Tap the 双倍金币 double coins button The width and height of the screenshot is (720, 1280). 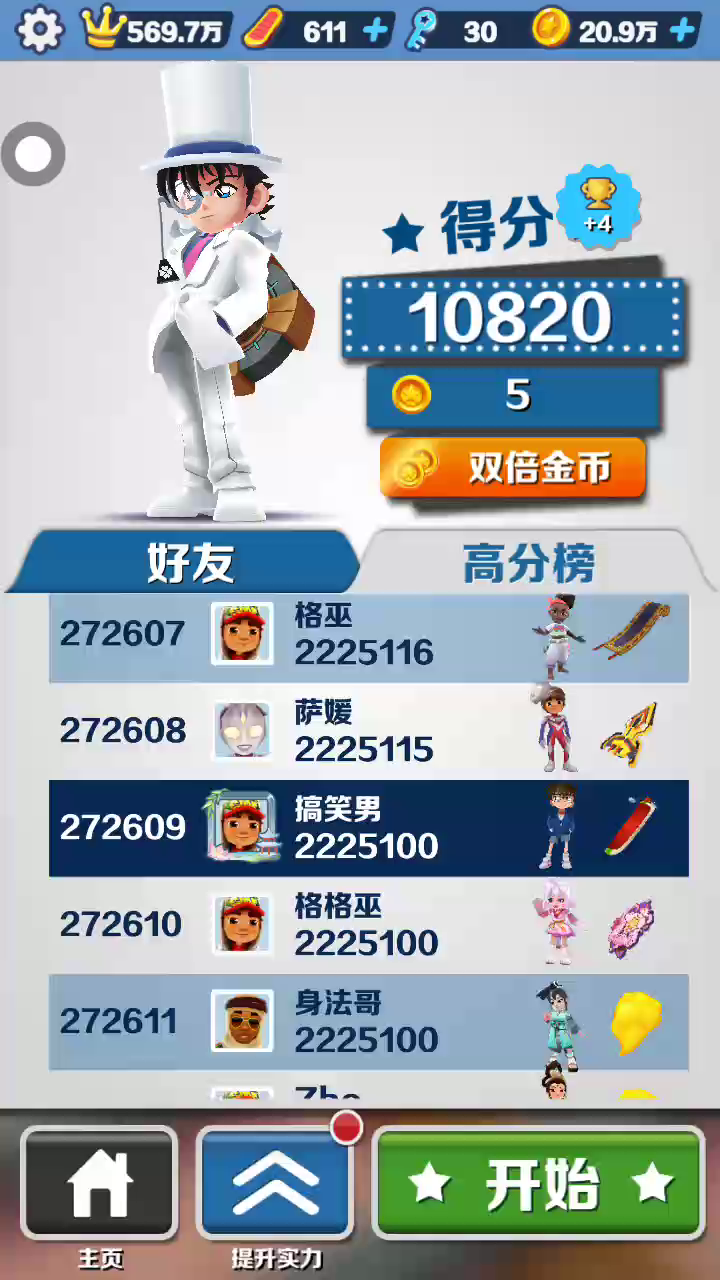513,468
